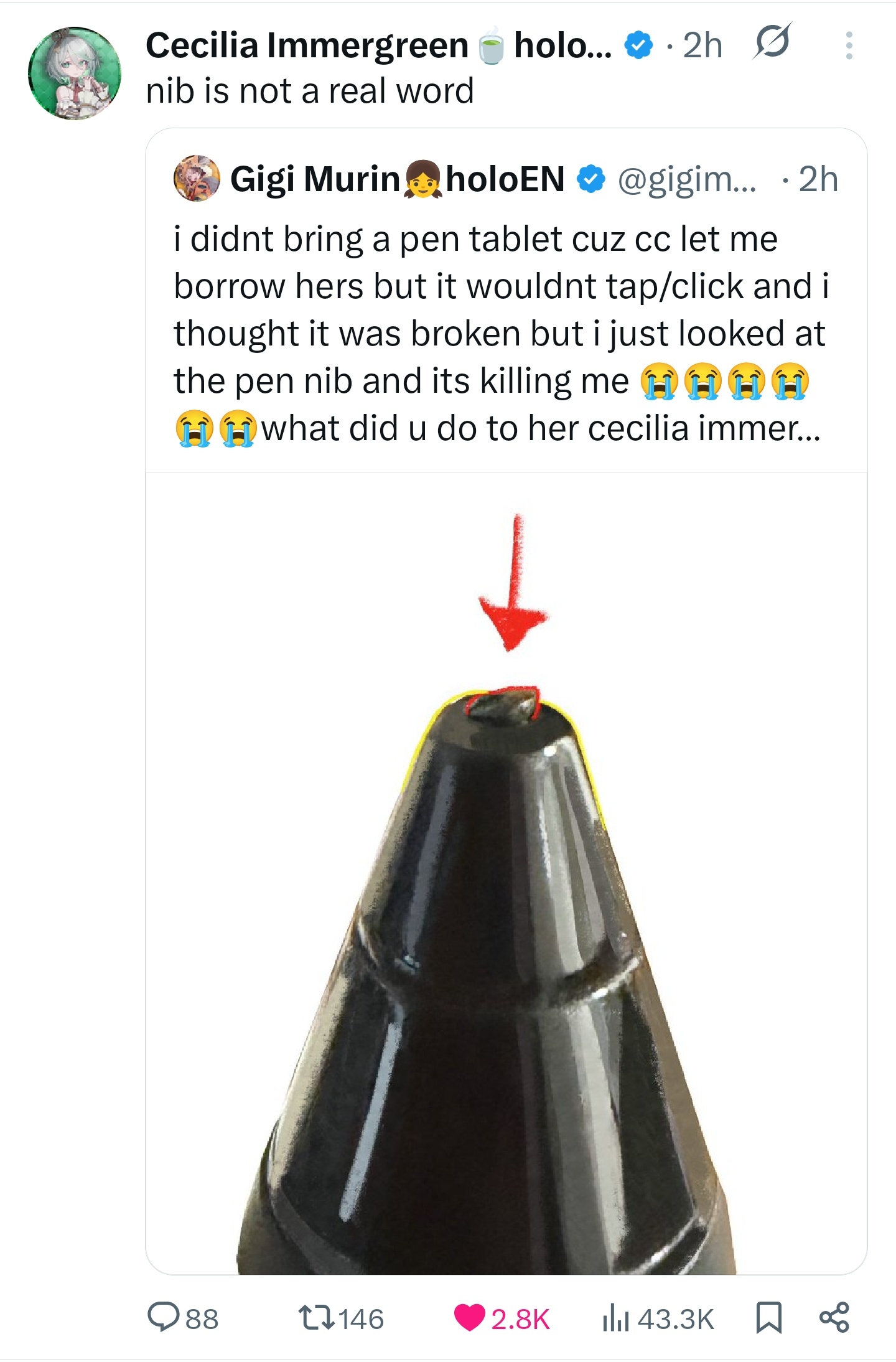View the pen nib photo in full
This screenshot has width=896, height=1362.
(506, 873)
